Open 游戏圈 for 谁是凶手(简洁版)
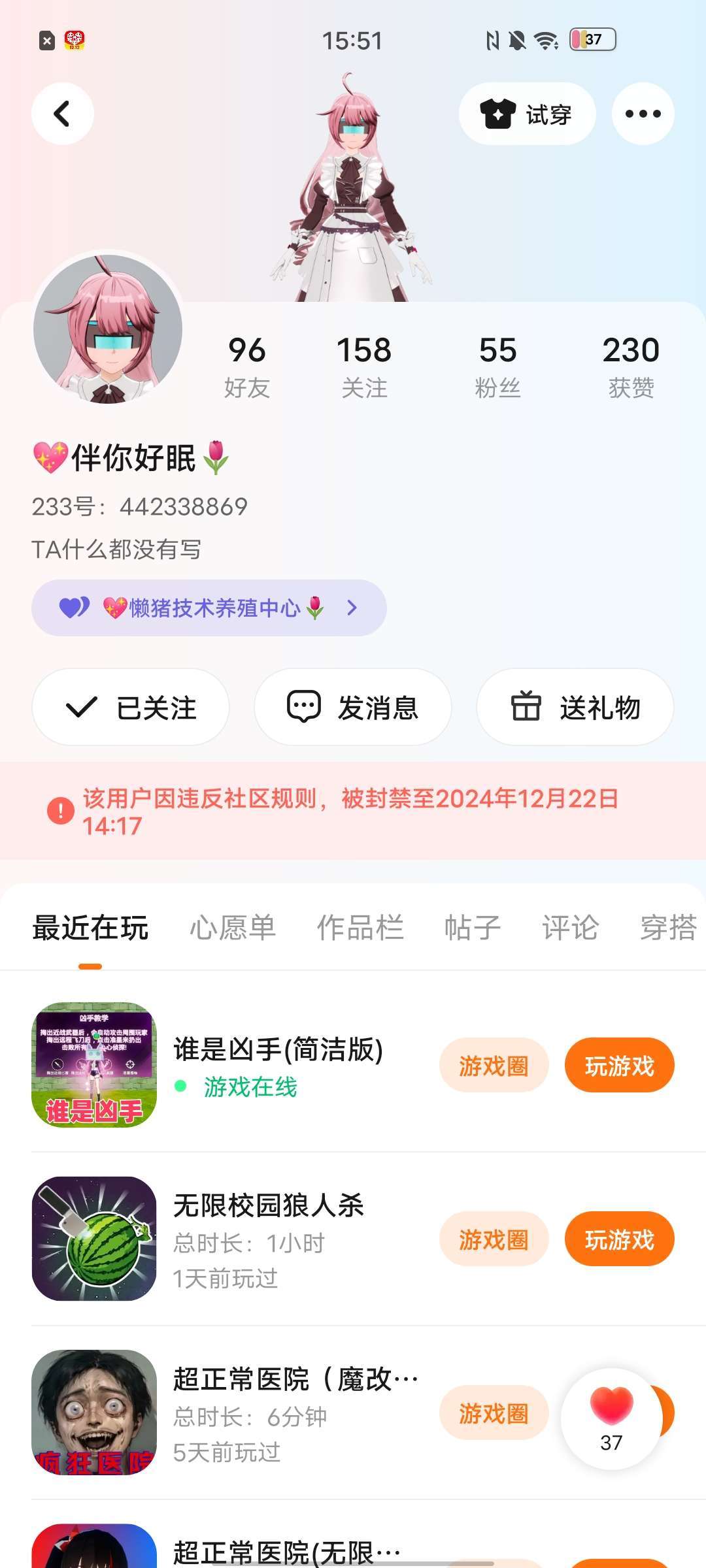This screenshot has height=1568, width=706. click(x=494, y=1066)
